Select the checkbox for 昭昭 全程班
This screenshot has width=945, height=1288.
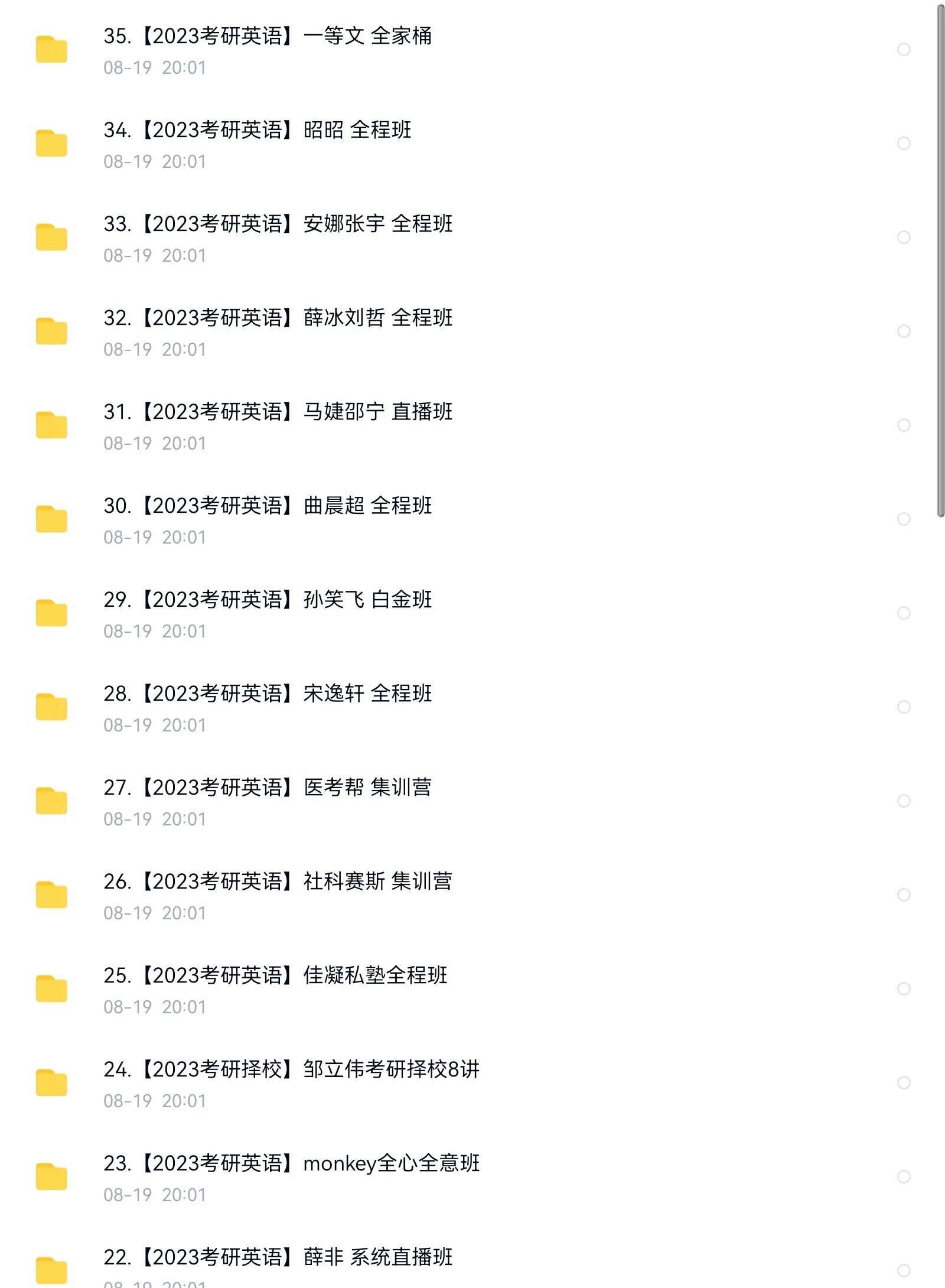click(x=903, y=144)
